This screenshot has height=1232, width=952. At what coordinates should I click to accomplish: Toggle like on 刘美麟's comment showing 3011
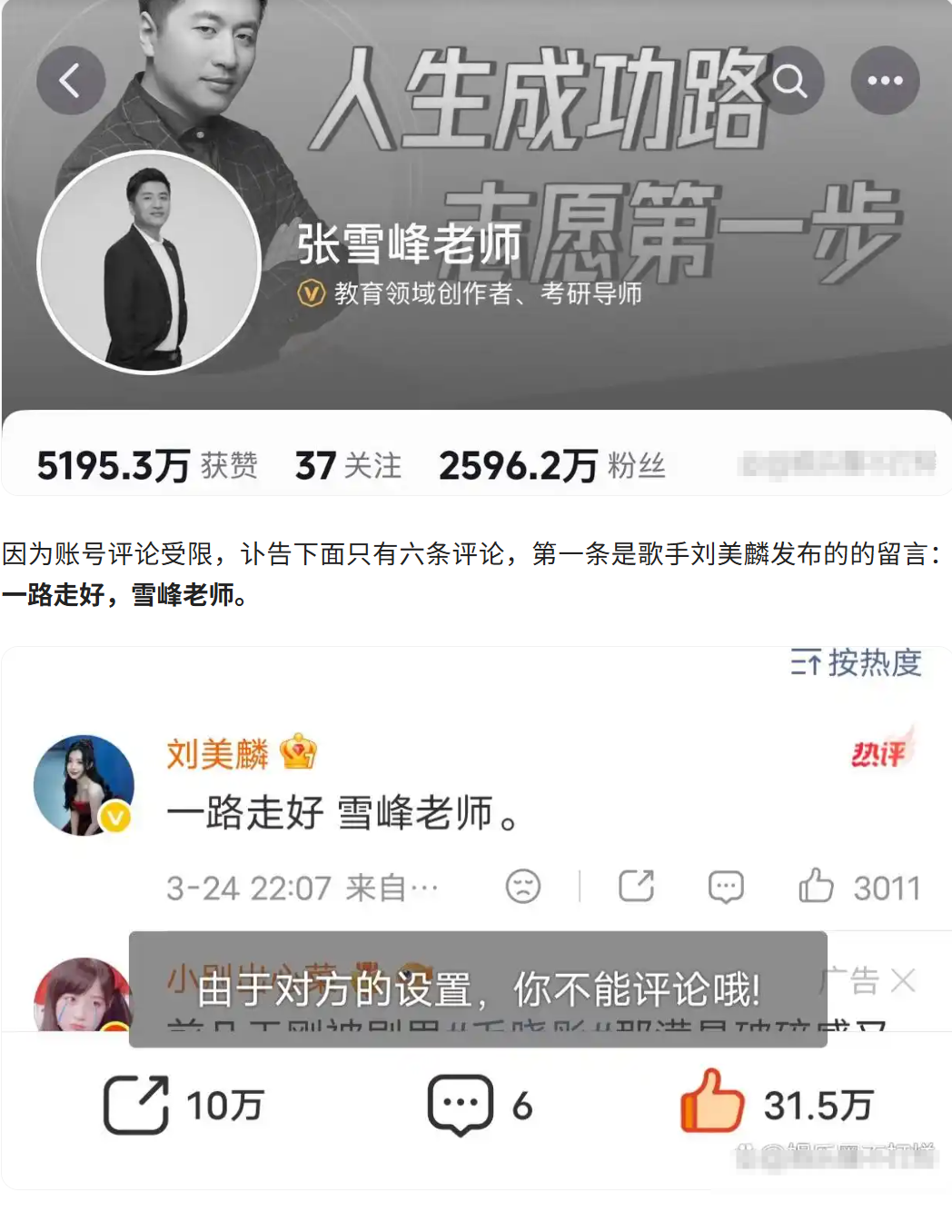(x=820, y=885)
